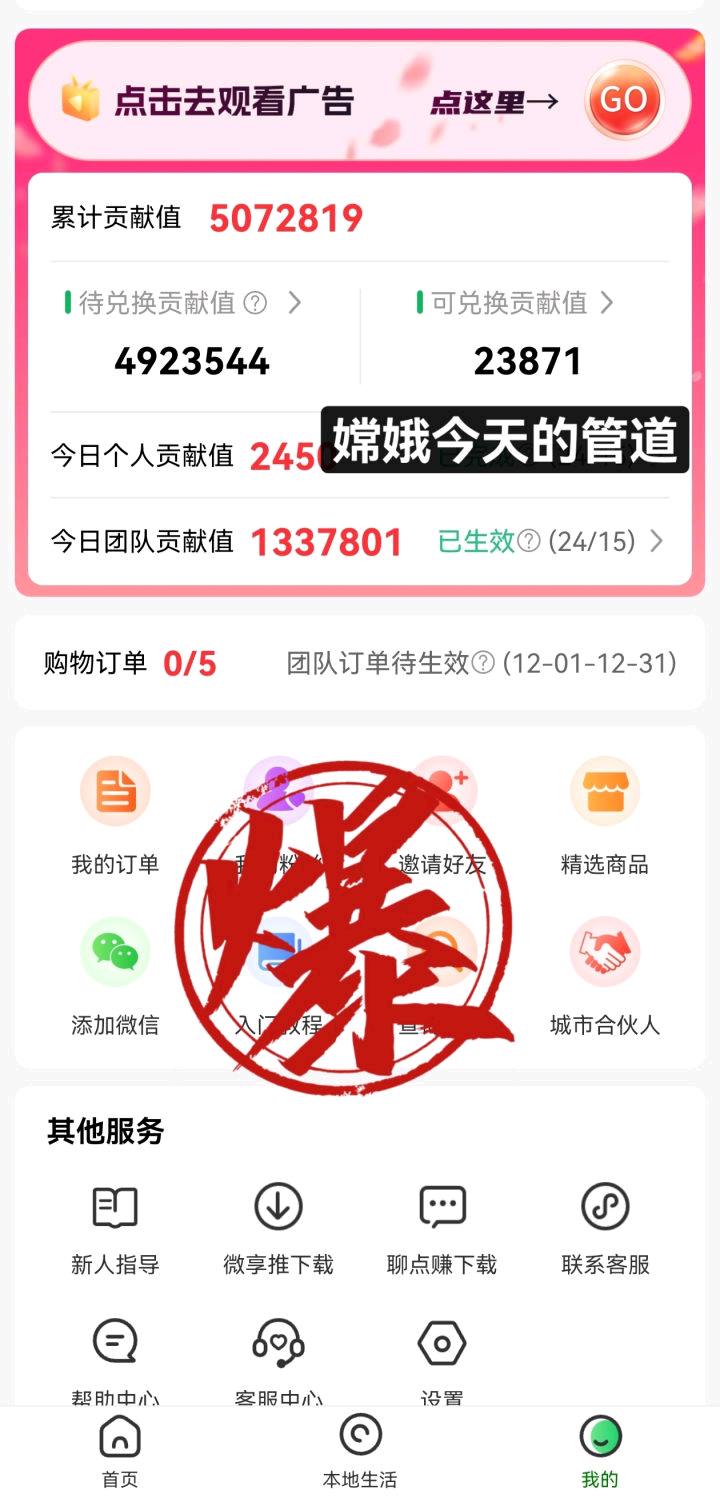Open 我的订单 (My Orders) icon
This screenshot has width=720, height=1498.
[x=114, y=790]
